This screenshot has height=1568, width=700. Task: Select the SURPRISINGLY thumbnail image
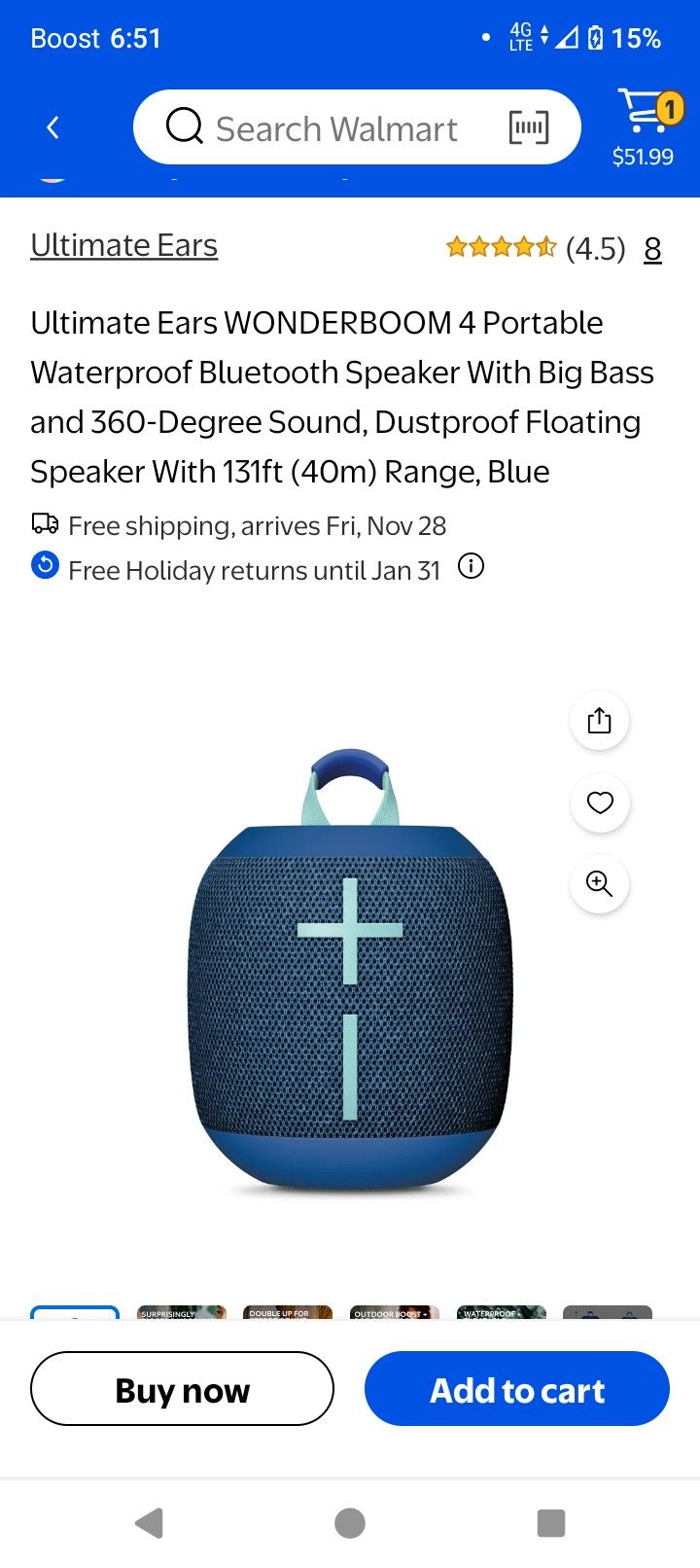[182, 1312]
